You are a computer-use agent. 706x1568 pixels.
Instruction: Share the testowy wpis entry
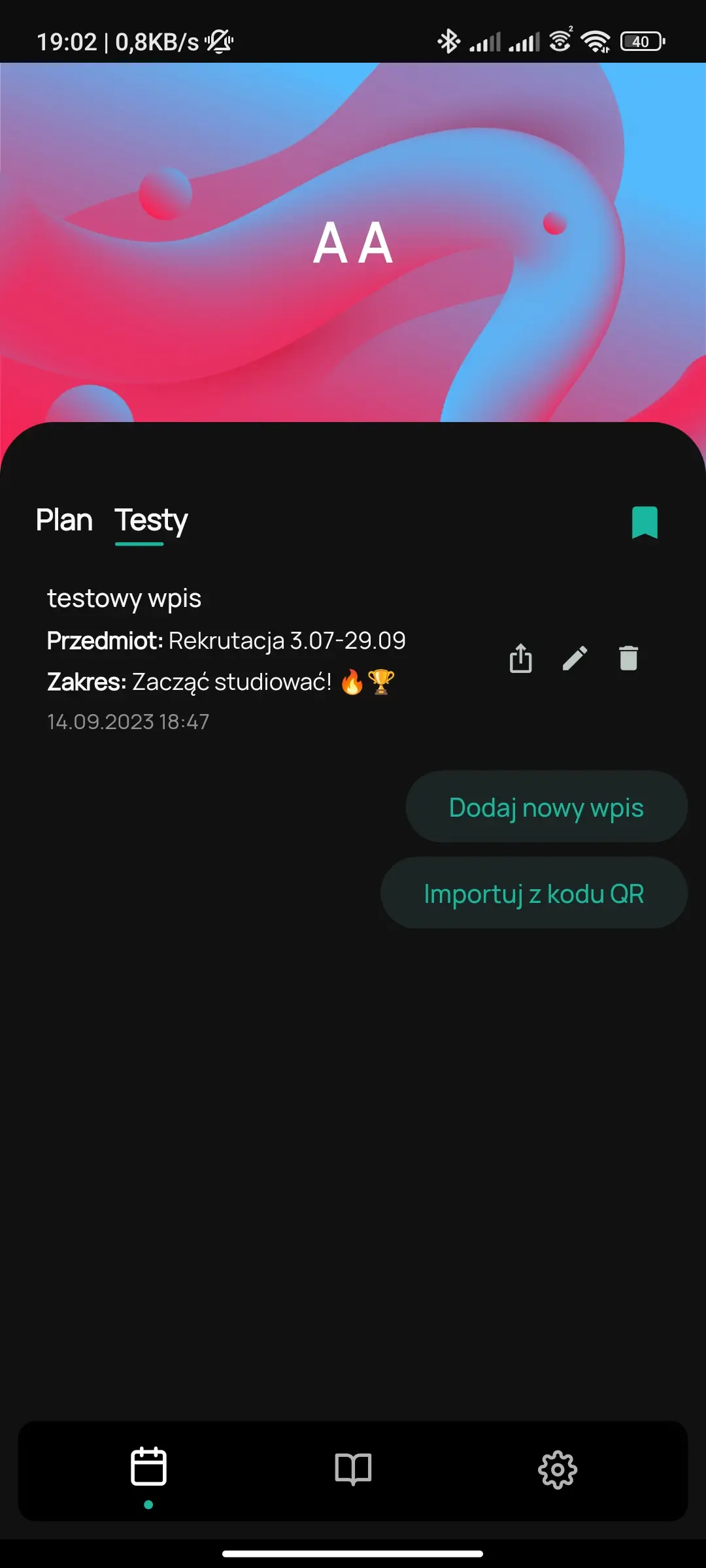tap(521, 659)
